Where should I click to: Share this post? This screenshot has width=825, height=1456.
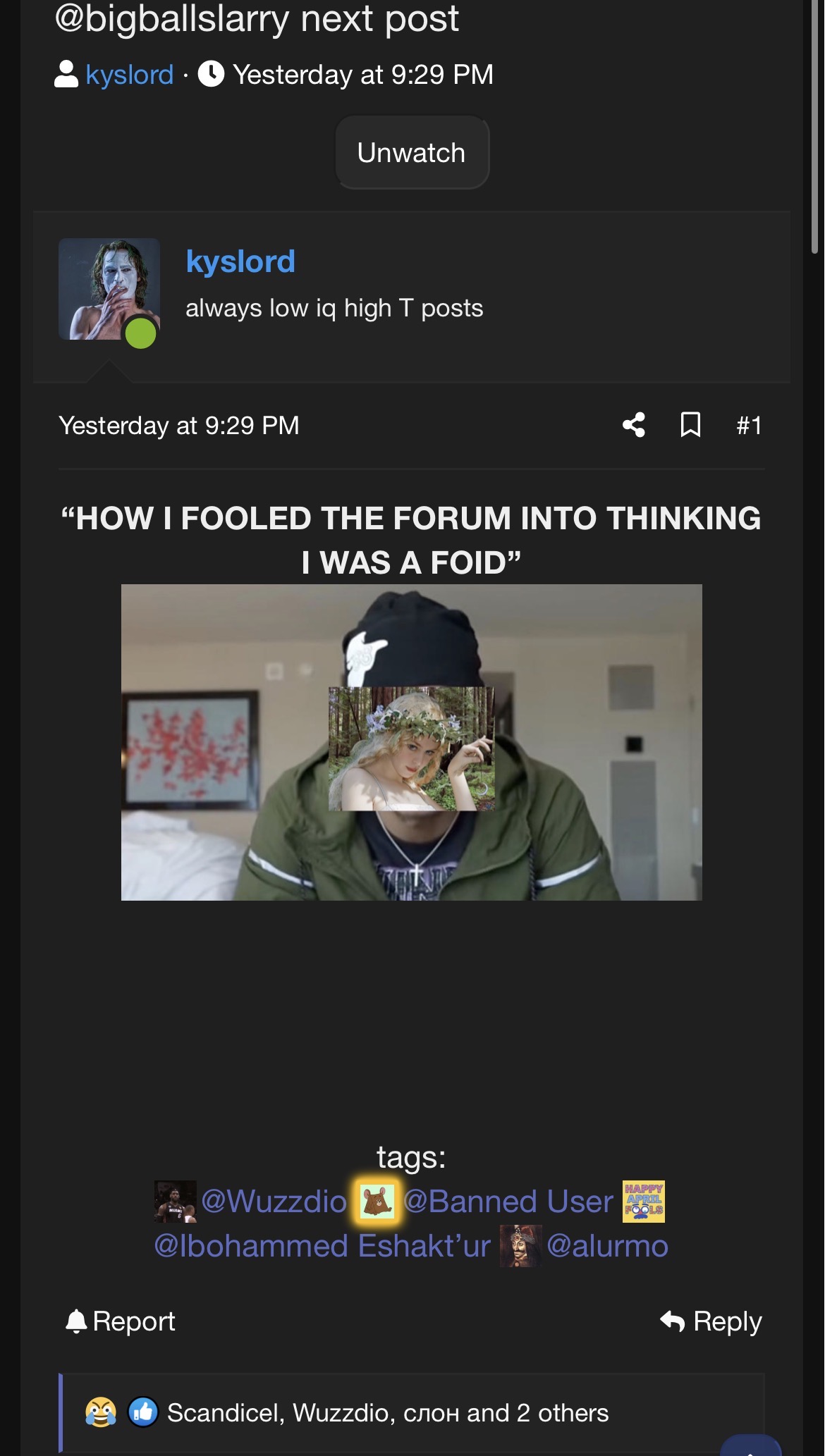[x=633, y=425]
